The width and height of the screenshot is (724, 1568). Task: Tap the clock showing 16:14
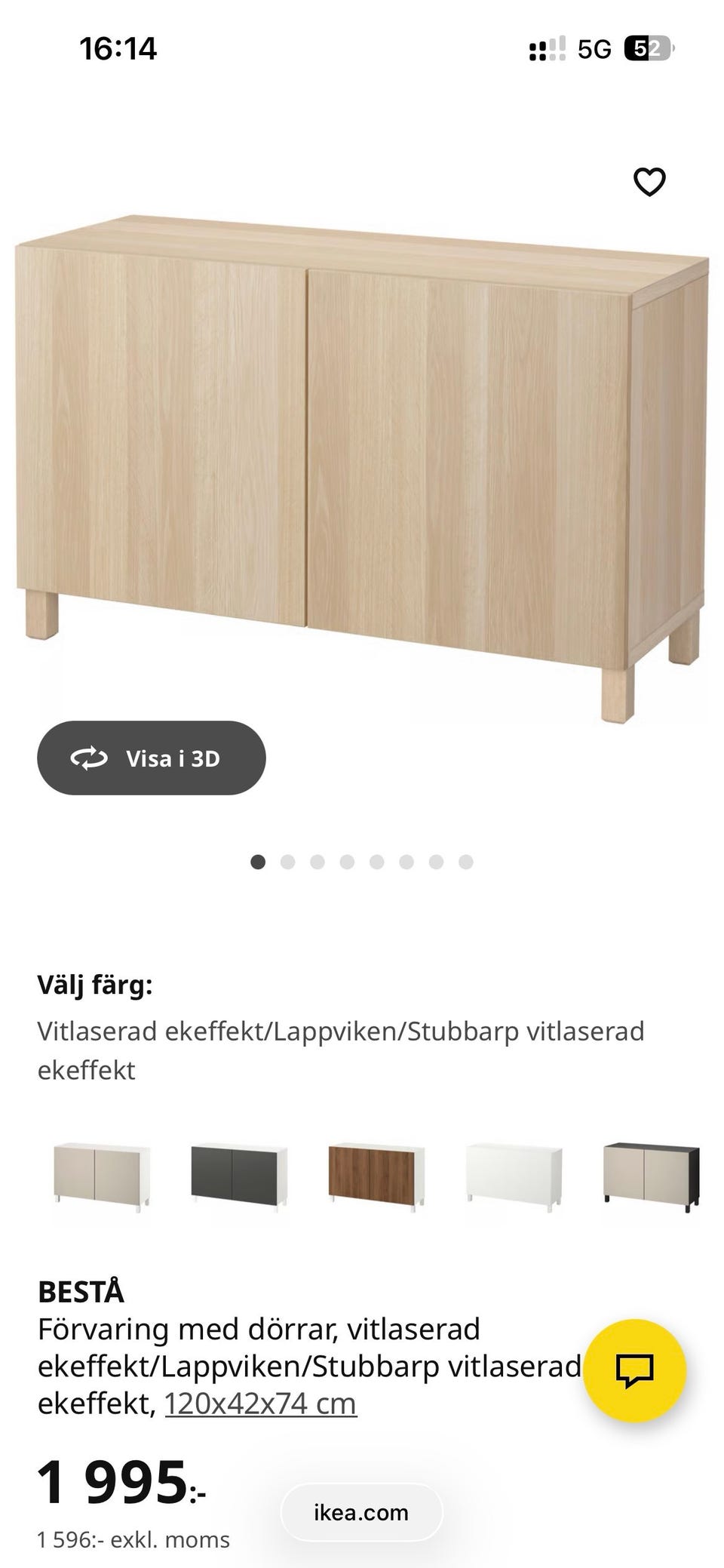[118, 48]
